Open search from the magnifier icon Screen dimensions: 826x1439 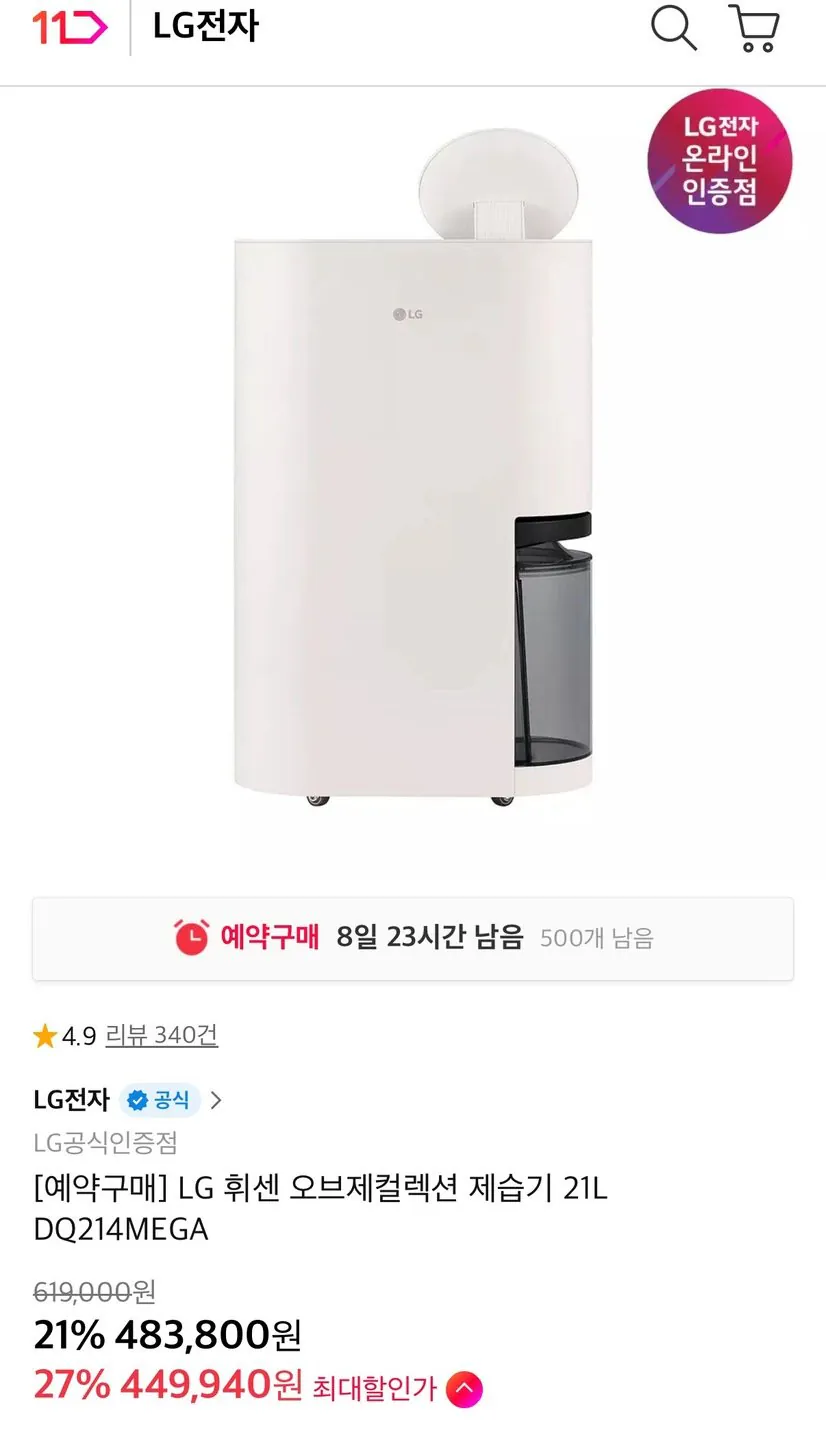click(x=672, y=30)
